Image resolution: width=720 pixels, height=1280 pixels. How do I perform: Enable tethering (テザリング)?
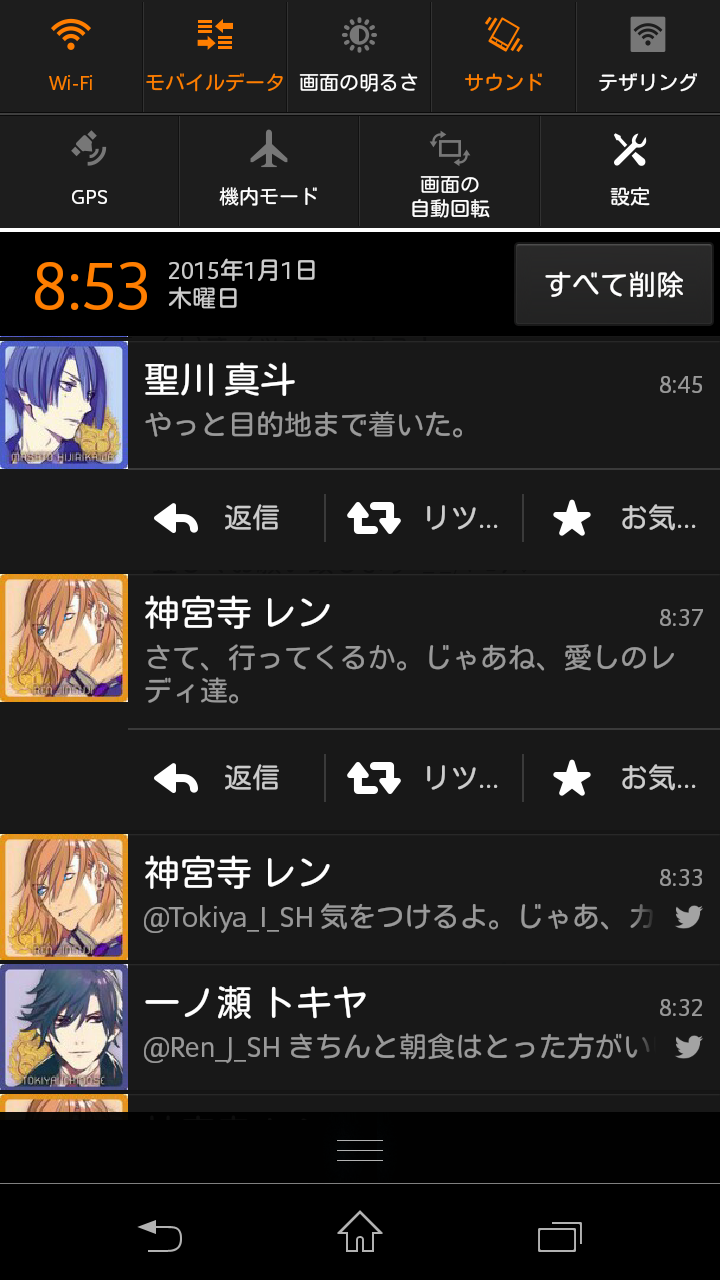(x=647, y=57)
